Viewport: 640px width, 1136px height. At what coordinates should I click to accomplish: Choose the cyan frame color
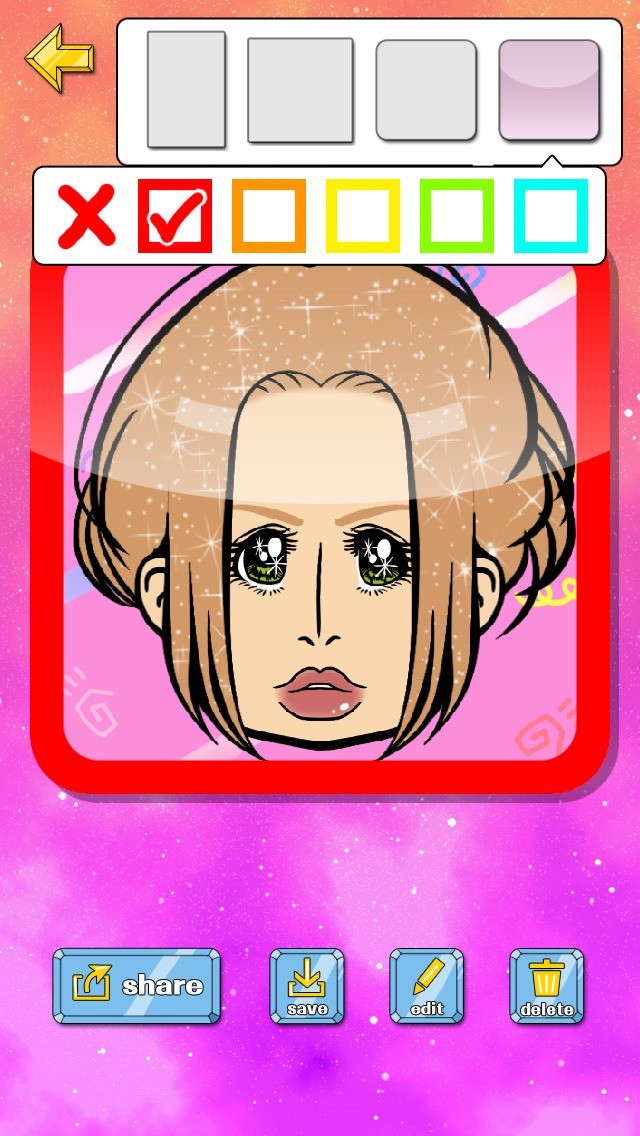tap(551, 216)
